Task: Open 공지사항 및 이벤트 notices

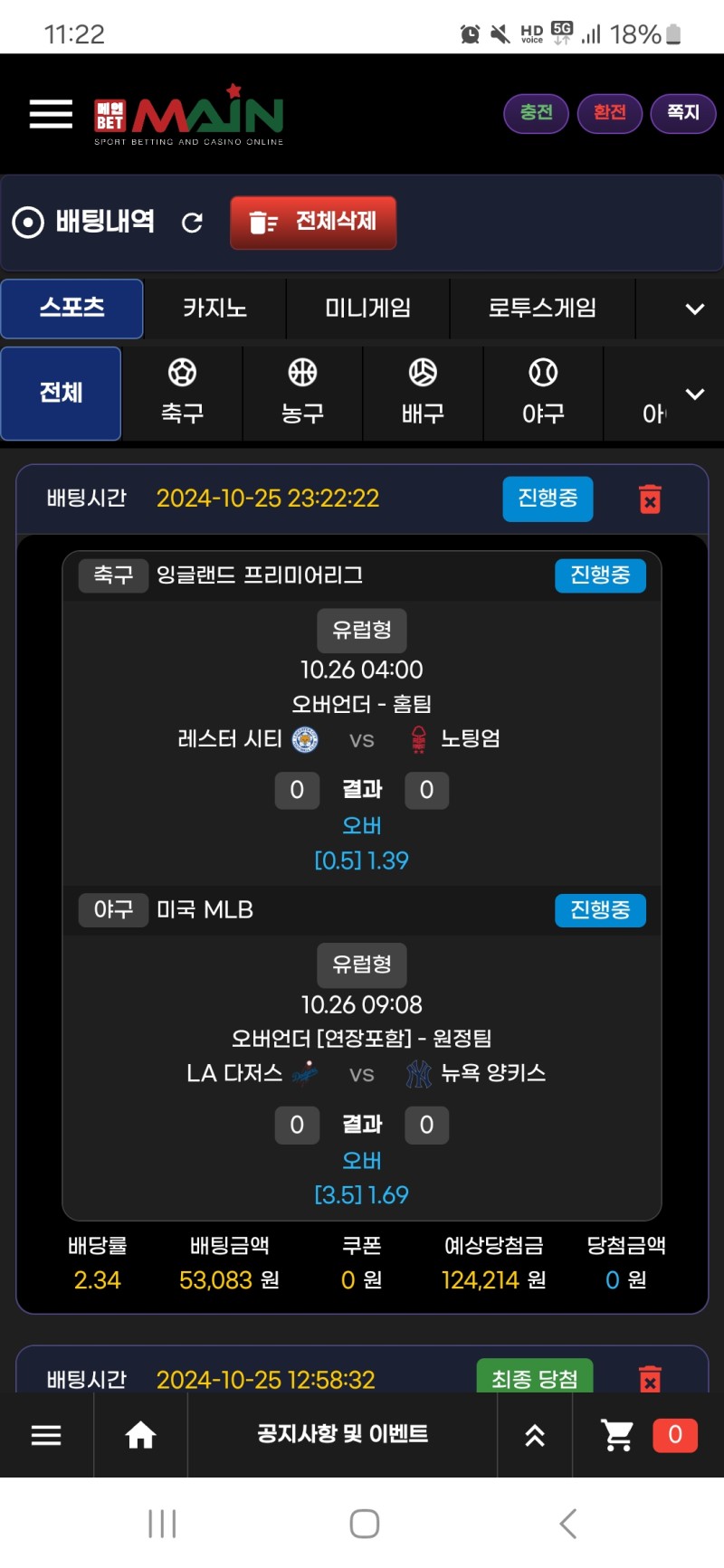Action: 342,1434
